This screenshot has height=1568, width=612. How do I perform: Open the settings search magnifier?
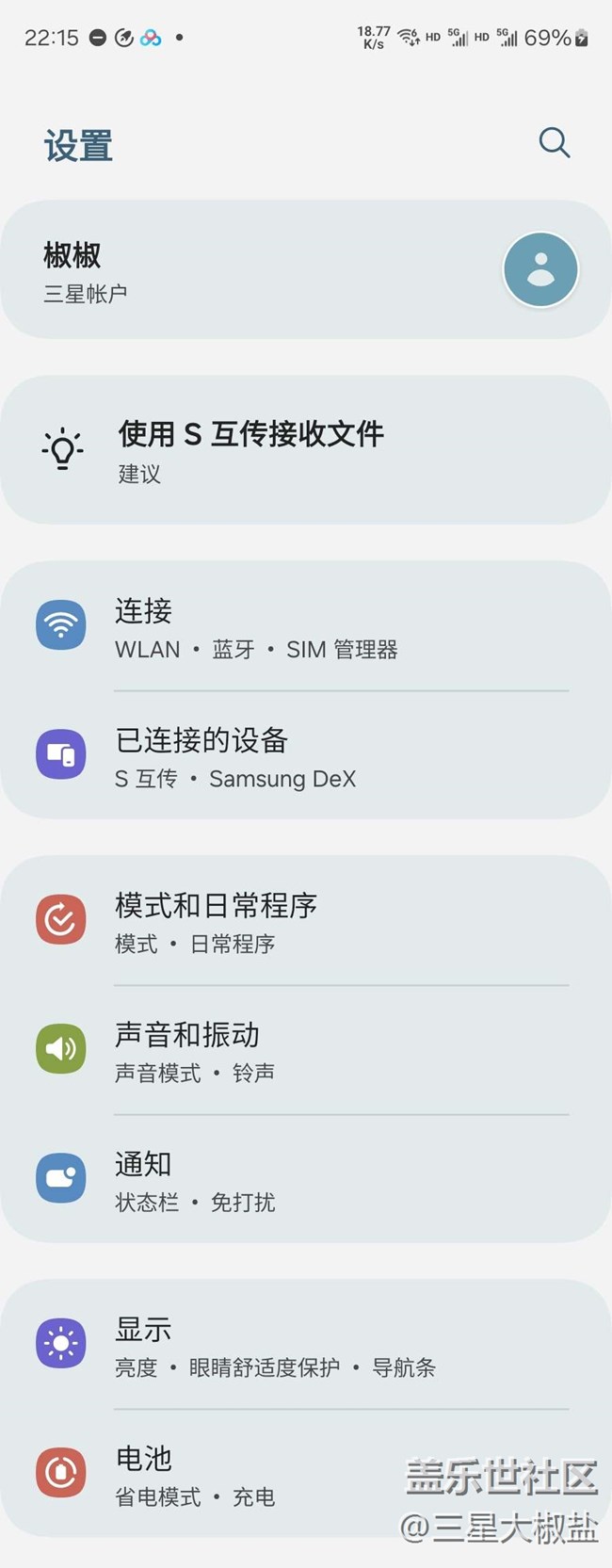click(554, 143)
